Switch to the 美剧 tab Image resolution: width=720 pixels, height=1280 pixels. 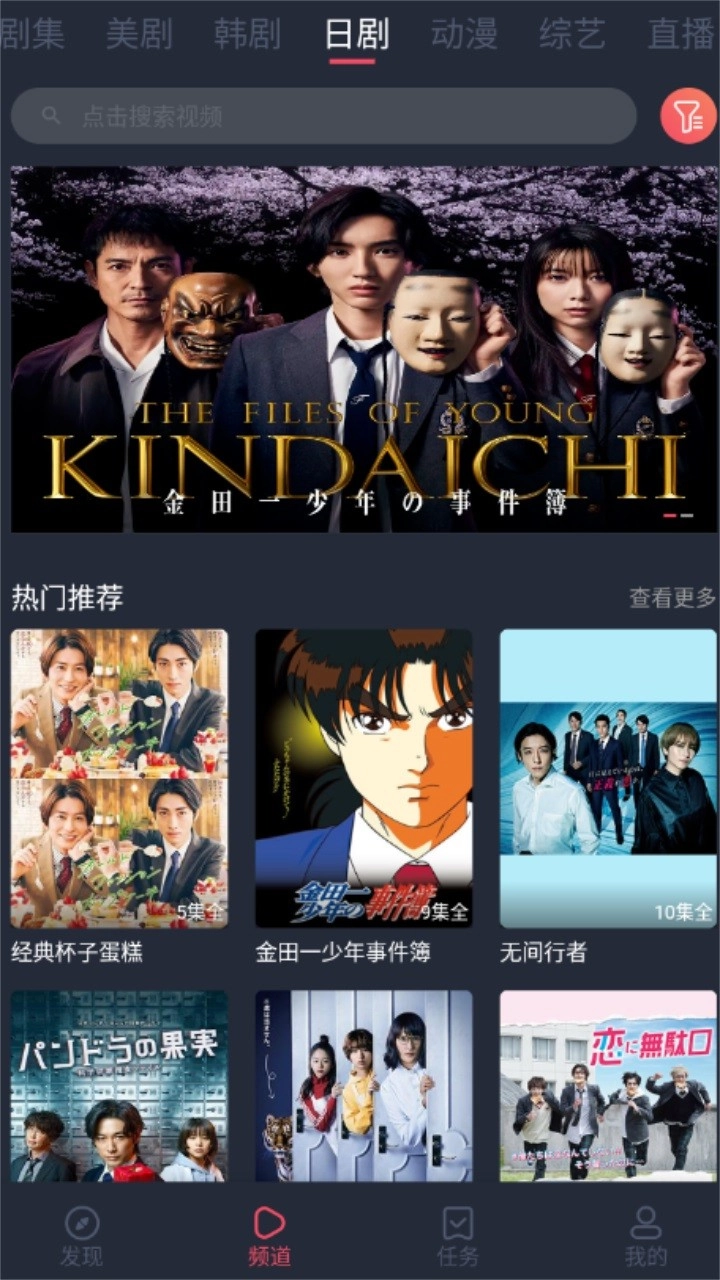tap(139, 34)
